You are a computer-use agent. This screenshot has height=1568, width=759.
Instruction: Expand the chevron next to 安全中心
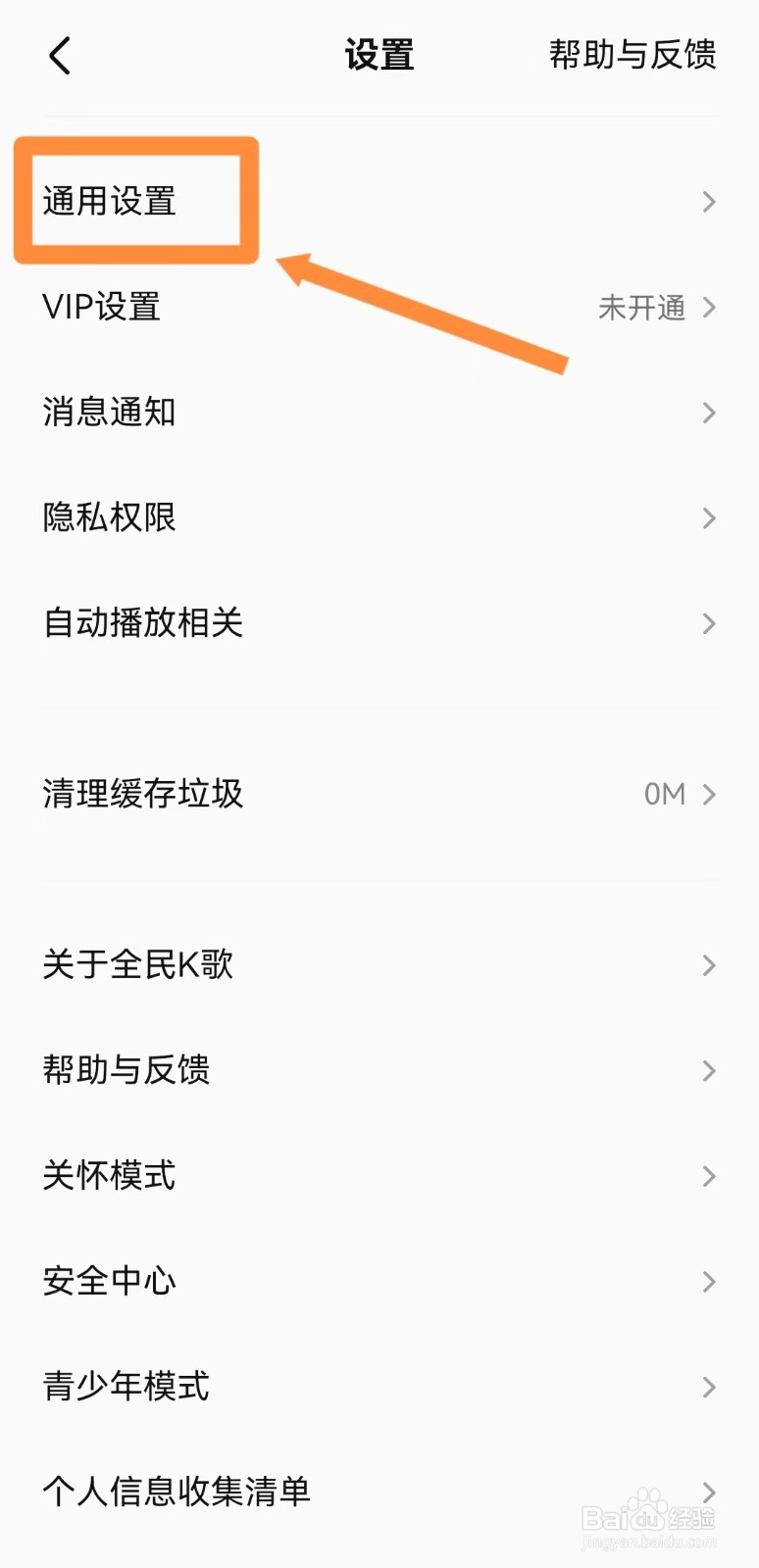(709, 1280)
